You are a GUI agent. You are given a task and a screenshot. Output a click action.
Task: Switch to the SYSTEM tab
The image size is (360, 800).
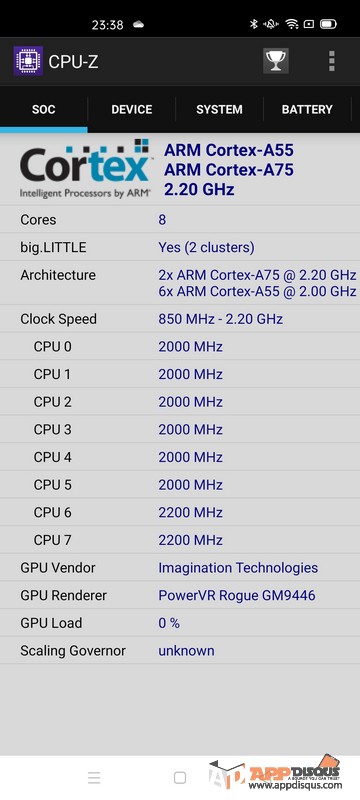(x=219, y=109)
